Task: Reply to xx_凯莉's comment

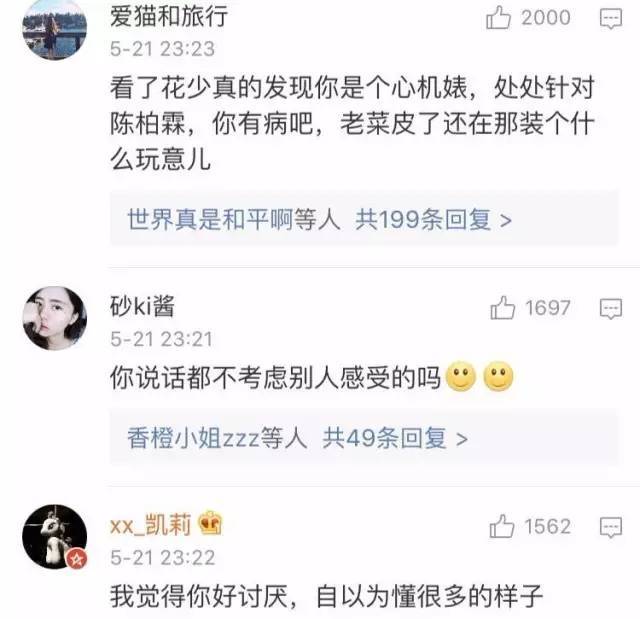Action: pos(610,526)
